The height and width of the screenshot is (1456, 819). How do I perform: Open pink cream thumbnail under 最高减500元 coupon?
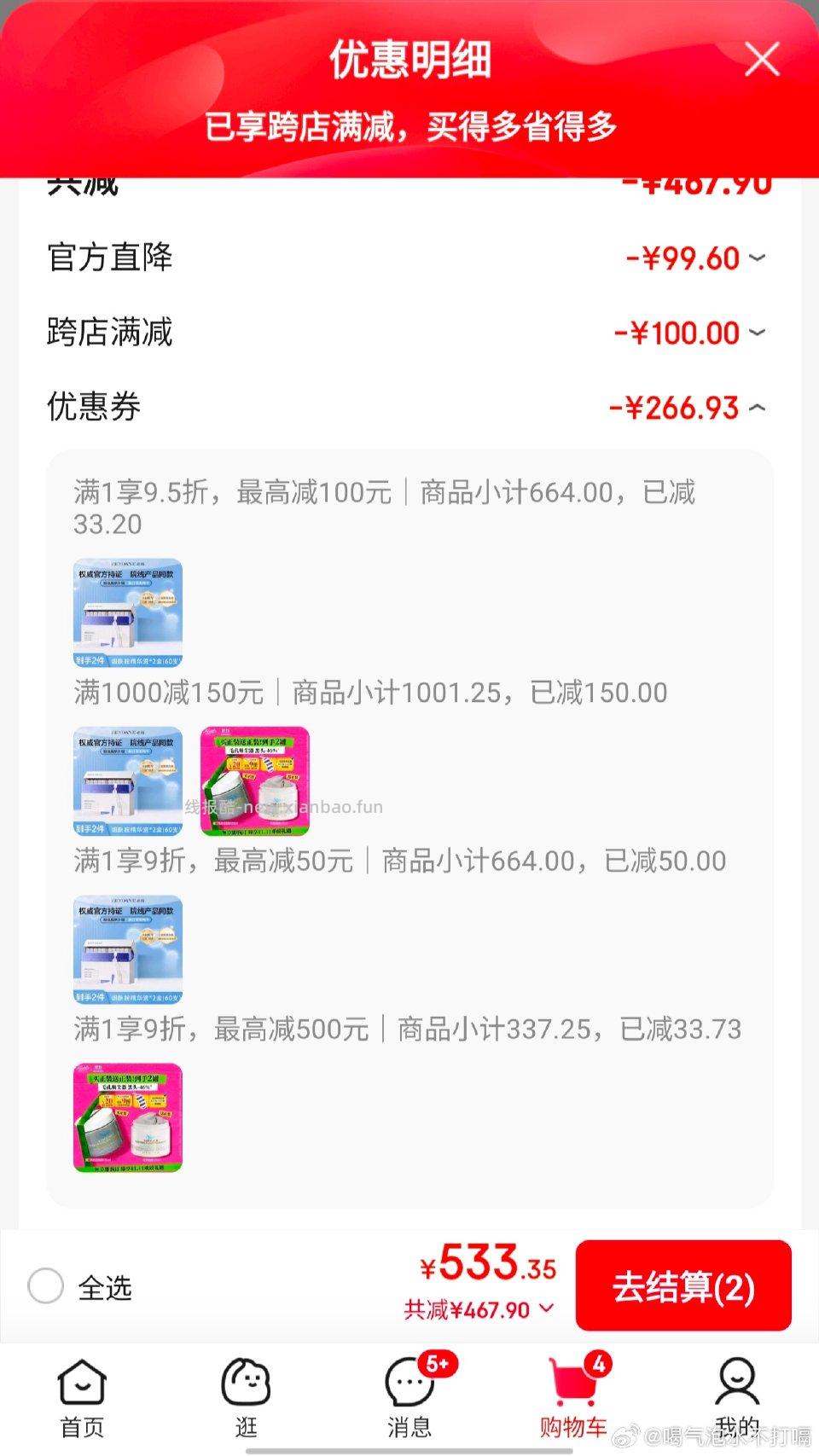pos(126,1117)
